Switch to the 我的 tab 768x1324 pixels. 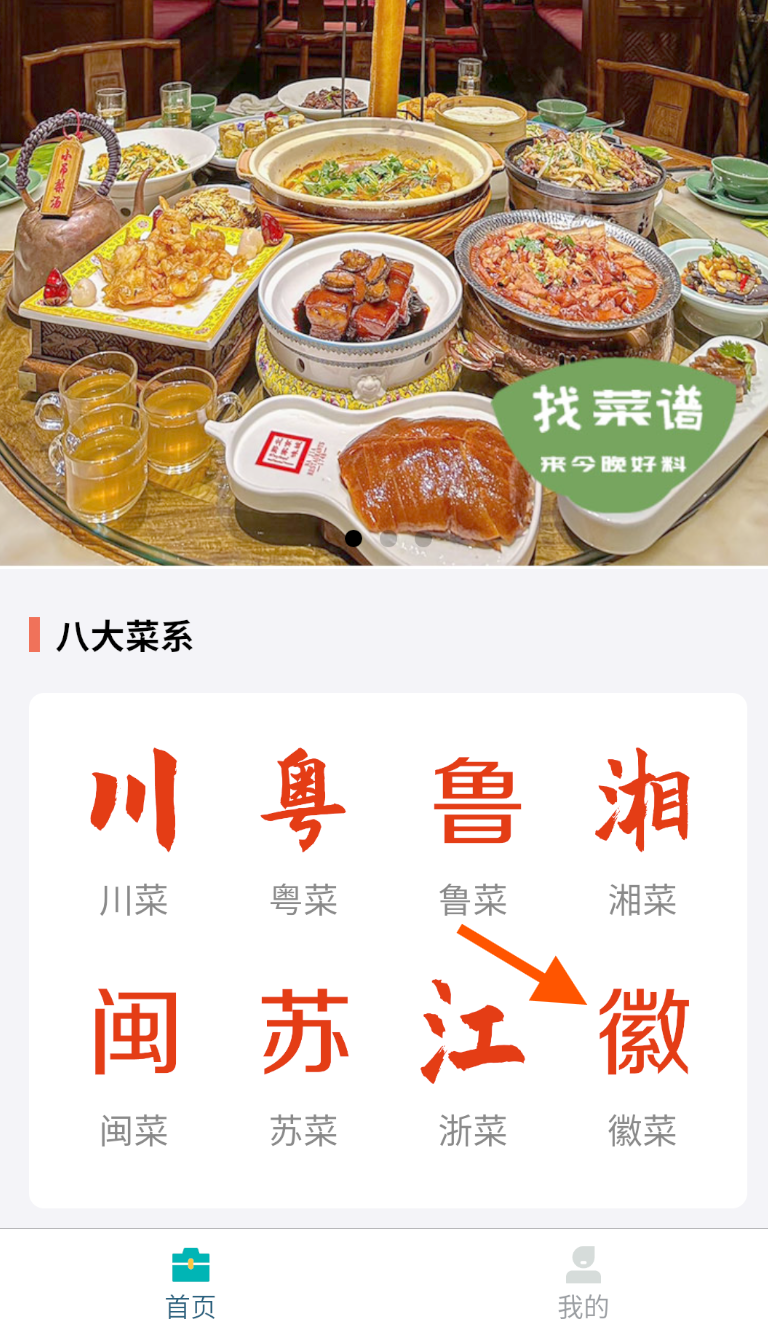click(584, 1280)
